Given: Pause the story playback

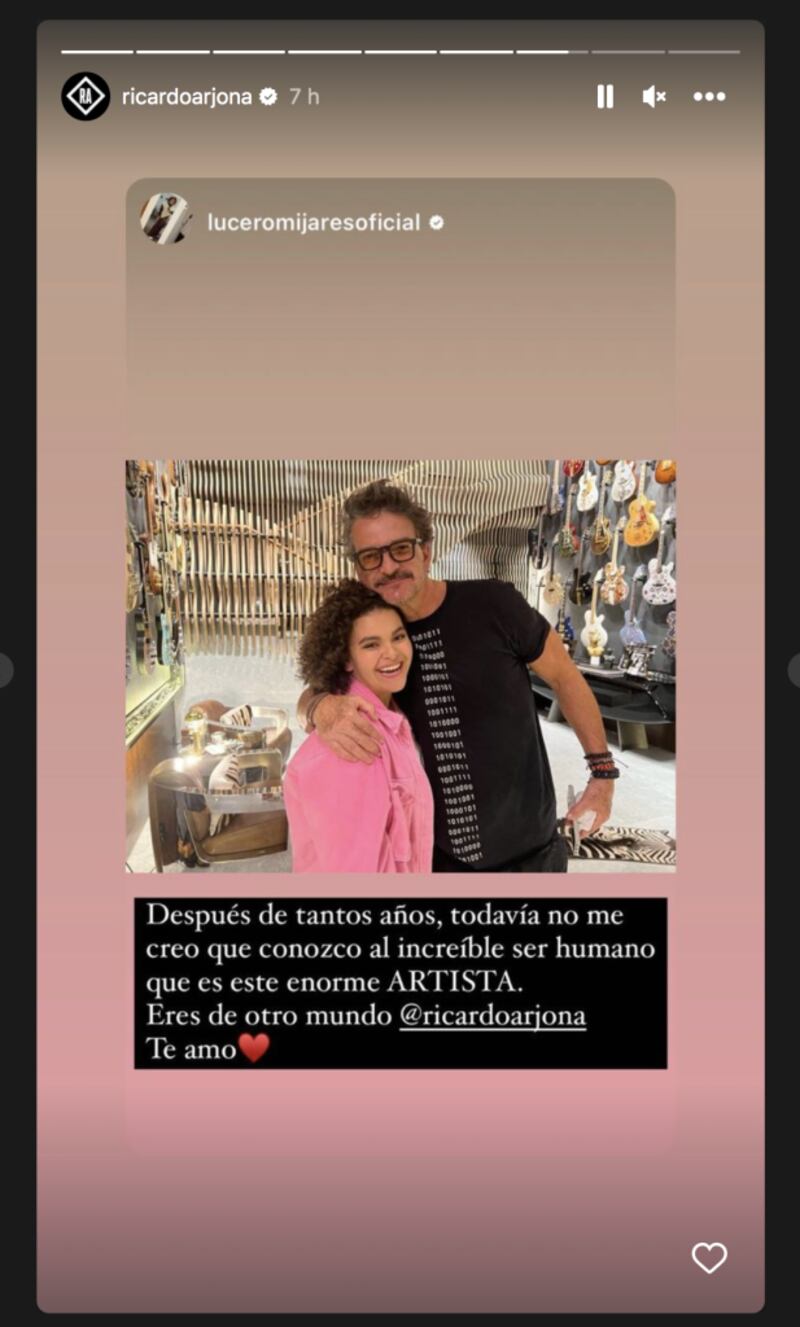Looking at the screenshot, I should [605, 96].
